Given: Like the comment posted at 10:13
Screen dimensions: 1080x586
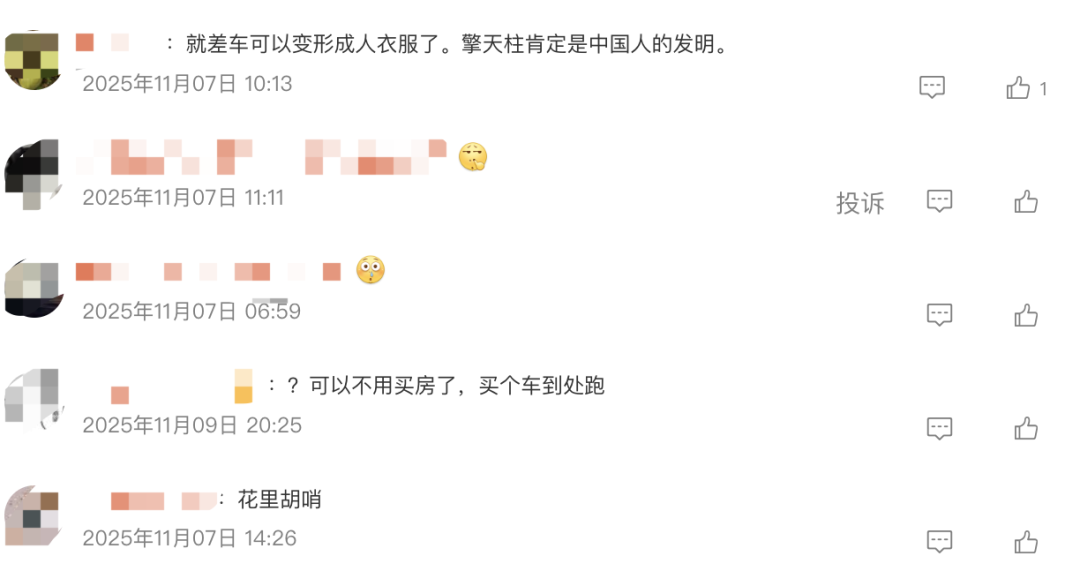Looking at the screenshot, I should pyautogui.click(x=1018, y=88).
